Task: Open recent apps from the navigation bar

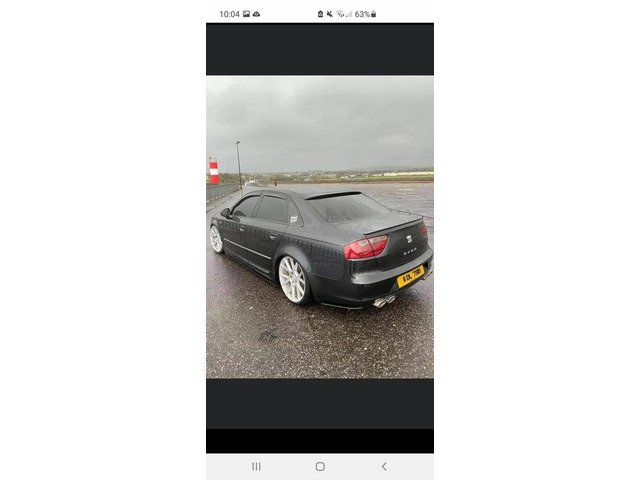Action: pyautogui.click(x=256, y=466)
